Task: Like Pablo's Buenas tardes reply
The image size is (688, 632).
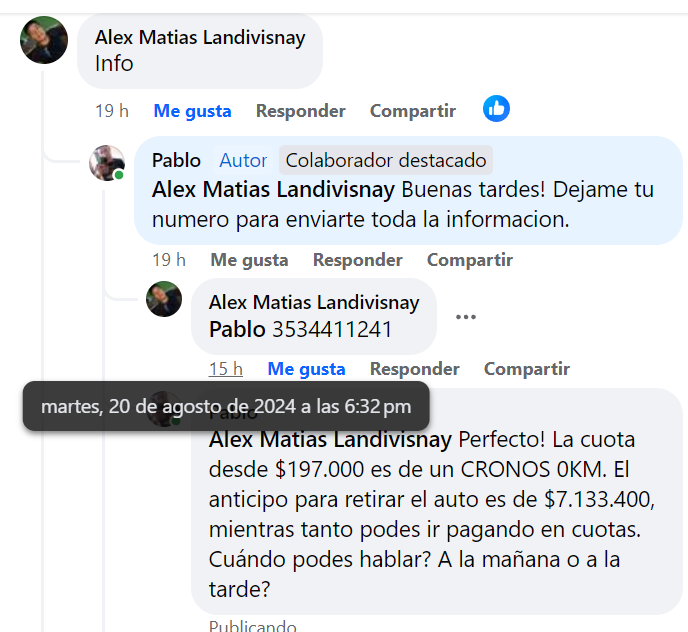Action: coord(249,260)
